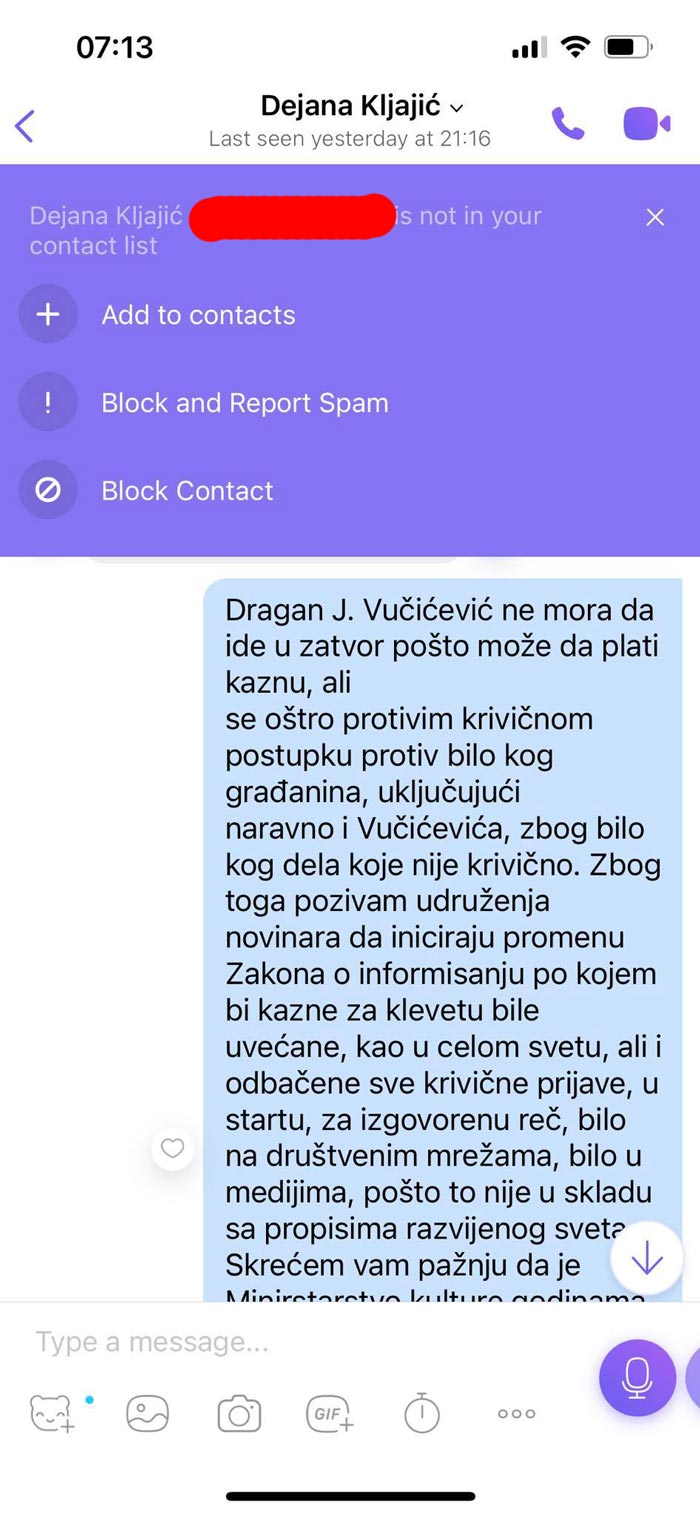The height and width of the screenshot is (1515, 700).
Task: Open more attachment options
Action: 516,1414
